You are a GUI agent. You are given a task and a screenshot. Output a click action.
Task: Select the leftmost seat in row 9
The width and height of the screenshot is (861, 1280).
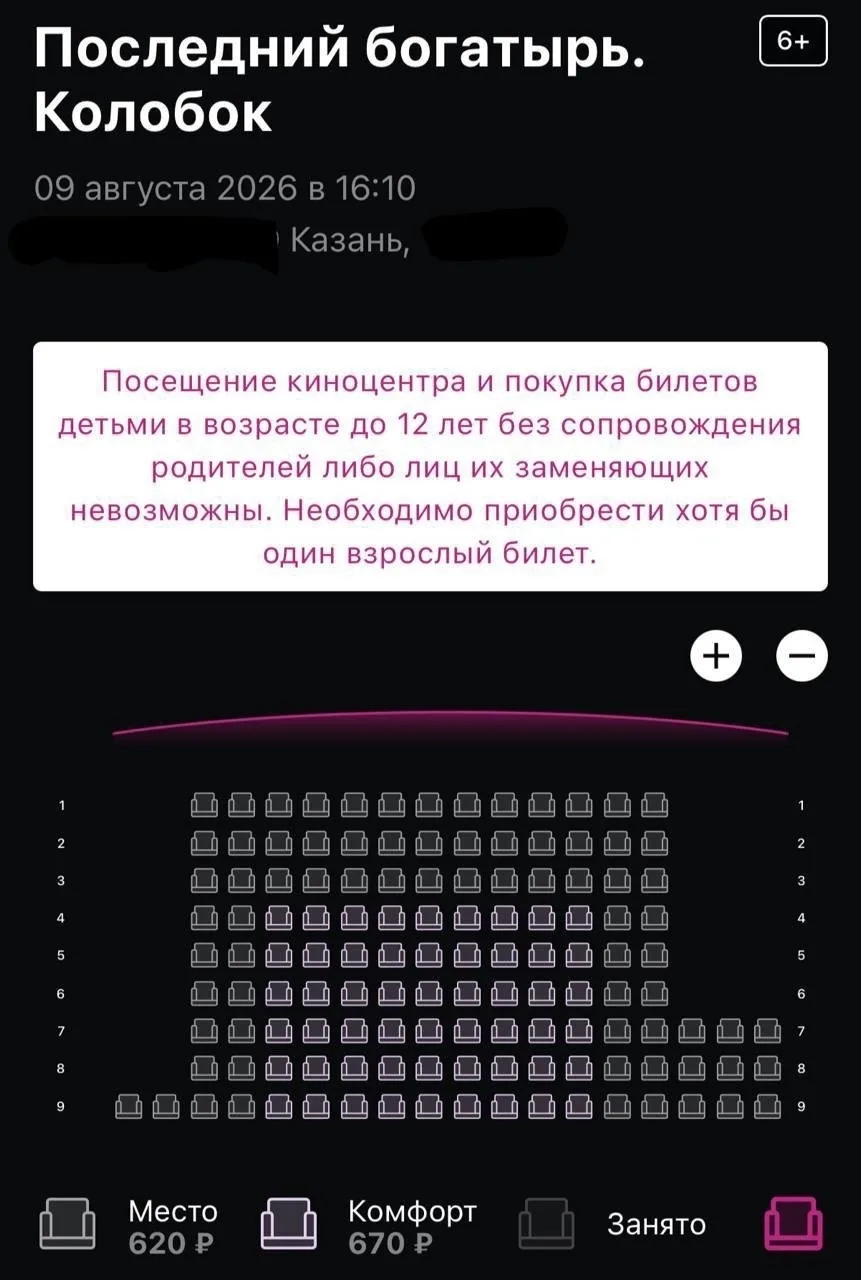(130, 1106)
